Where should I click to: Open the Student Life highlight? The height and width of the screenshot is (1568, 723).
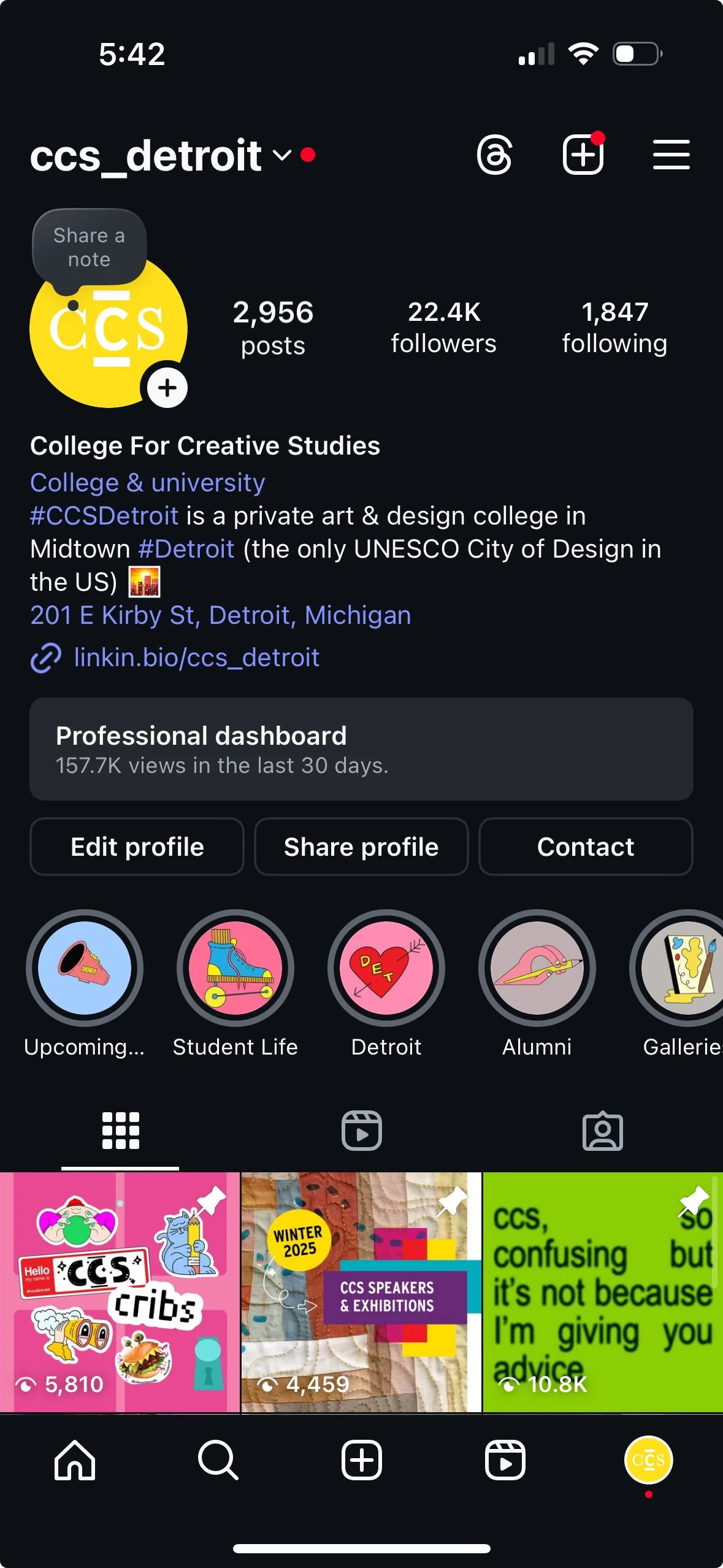(x=235, y=968)
